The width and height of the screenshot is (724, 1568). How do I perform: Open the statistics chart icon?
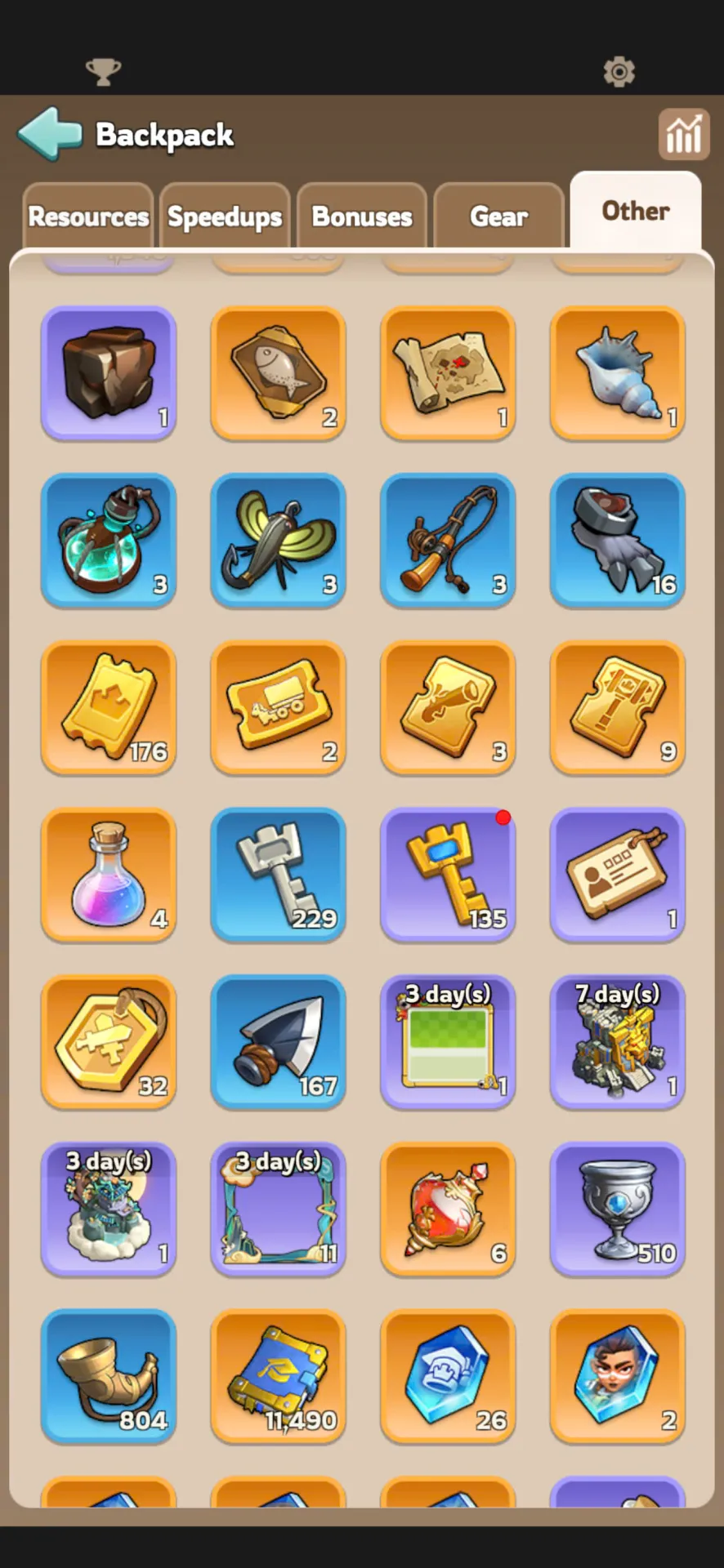tap(684, 134)
